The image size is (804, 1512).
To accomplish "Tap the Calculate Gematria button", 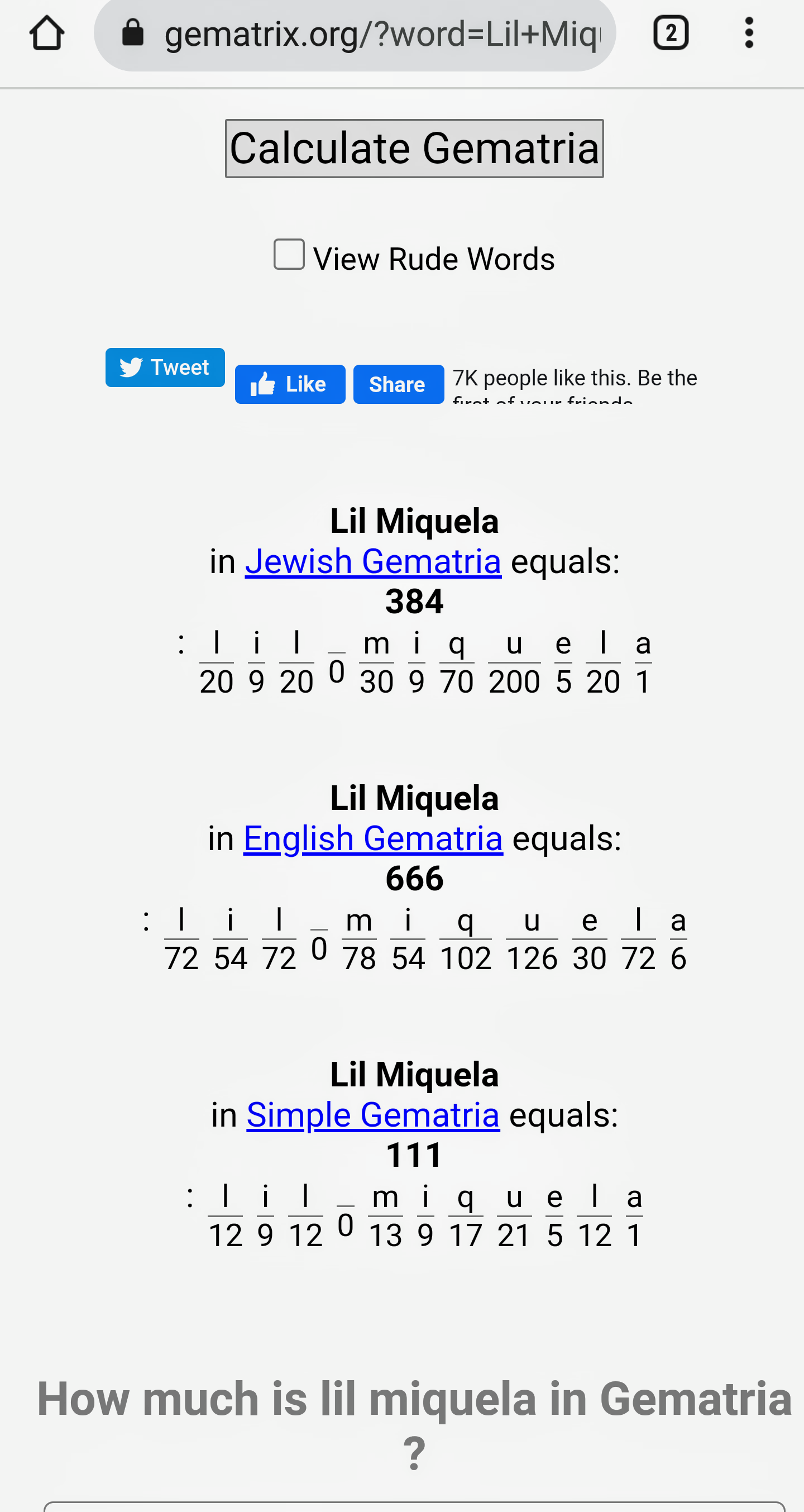I will 414,149.
